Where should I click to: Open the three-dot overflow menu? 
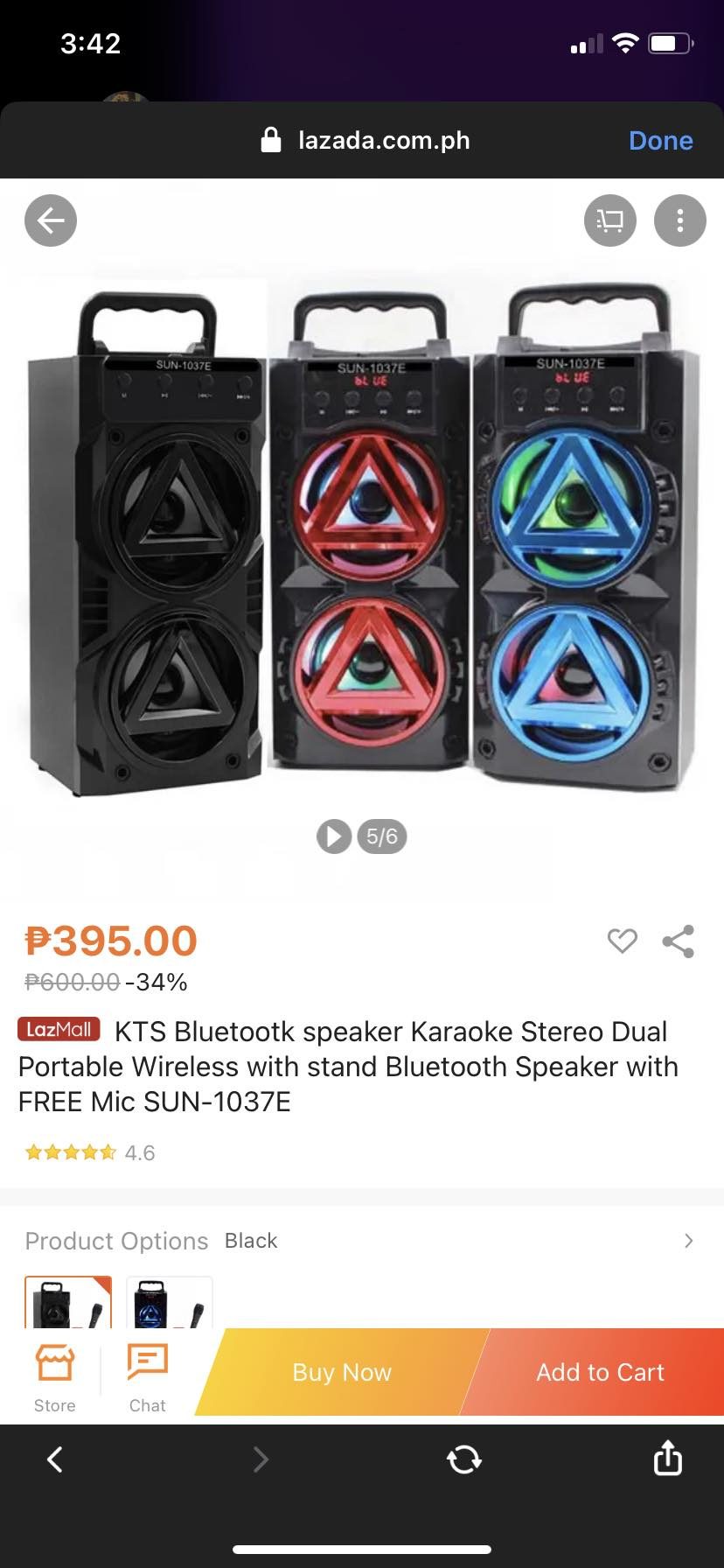pyautogui.click(x=679, y=220)
